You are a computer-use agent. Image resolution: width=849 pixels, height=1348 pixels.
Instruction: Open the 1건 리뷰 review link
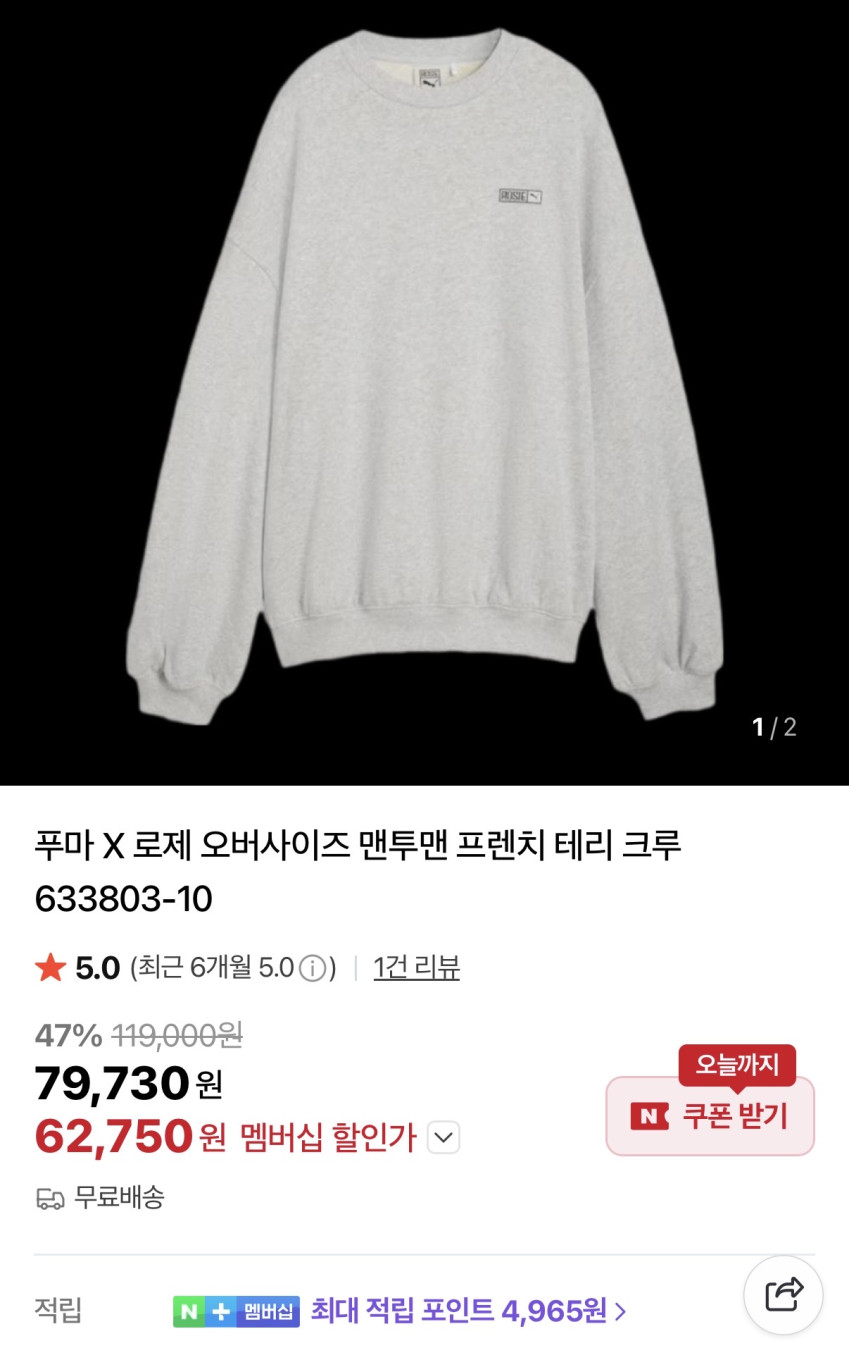(416, 968)
